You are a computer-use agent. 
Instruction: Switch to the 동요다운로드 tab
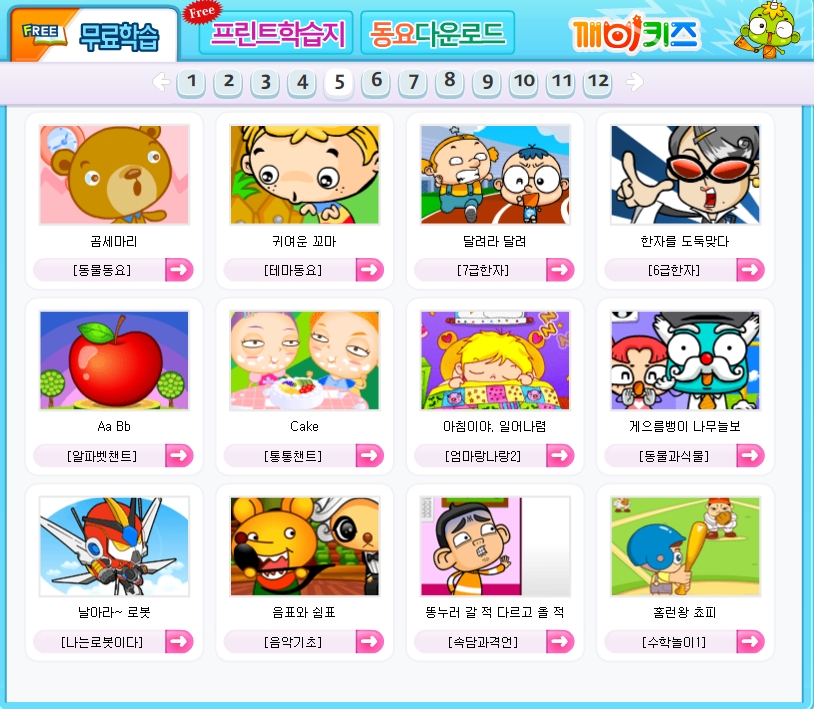(x=437, y=34)
